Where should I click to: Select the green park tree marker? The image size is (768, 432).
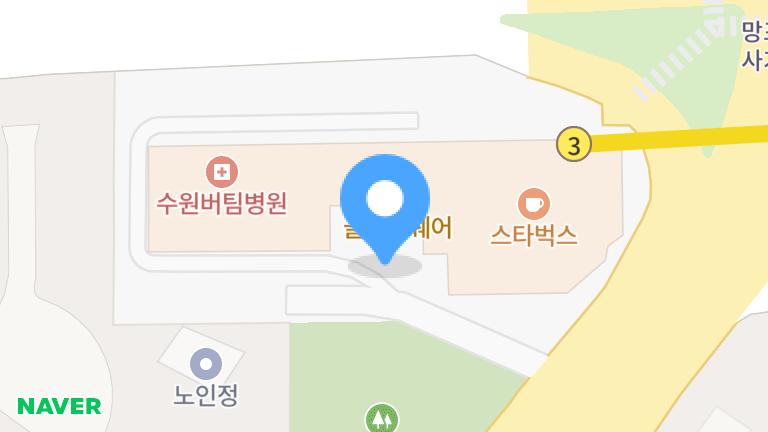coord(381,418)
